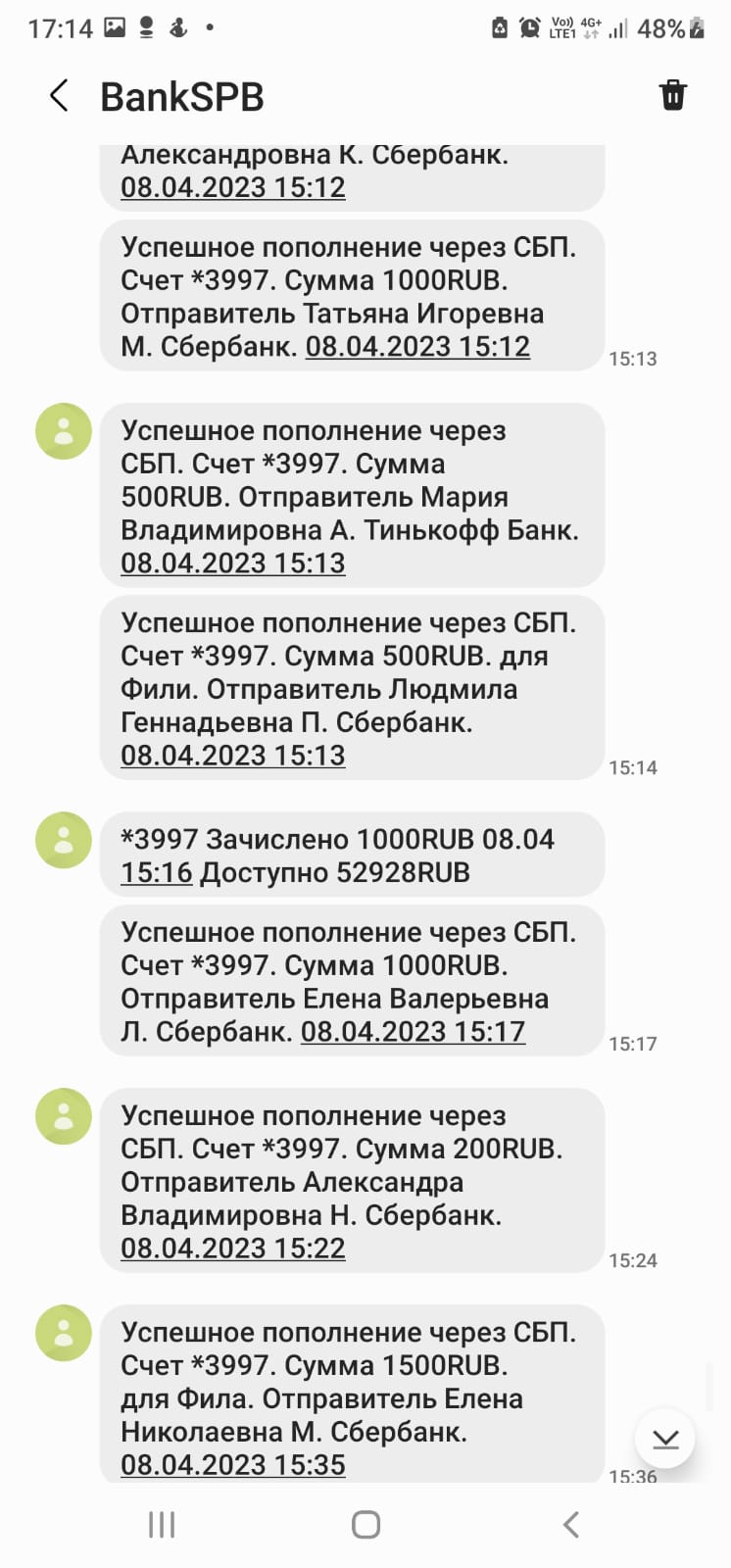The width and height of the screenshot is (731, 1568).
Task: Tap the underlined date 08.04.2023 15:35
Action: tap(232, 1464)
